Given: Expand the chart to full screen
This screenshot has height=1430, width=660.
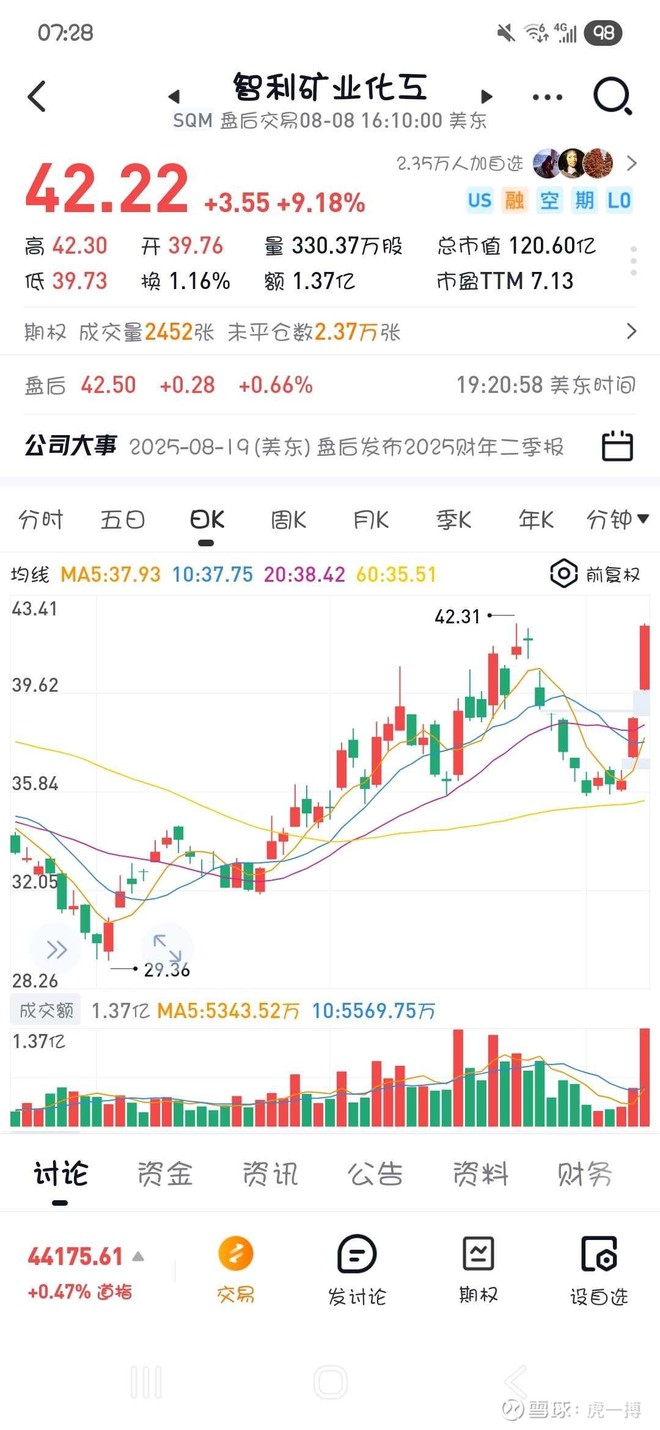Looking at the screenshot, I should pos(166,948).
